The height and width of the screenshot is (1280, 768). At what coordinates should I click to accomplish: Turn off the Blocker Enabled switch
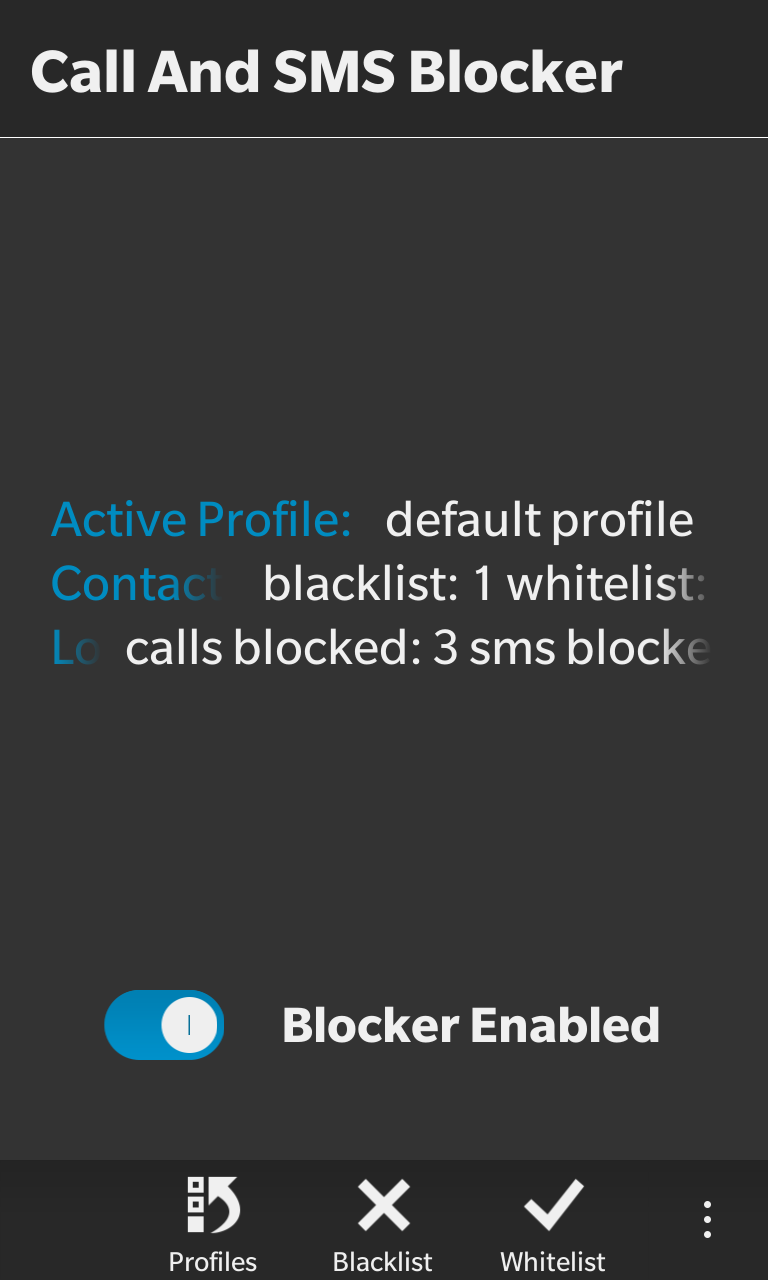[x=164, y=1025]
